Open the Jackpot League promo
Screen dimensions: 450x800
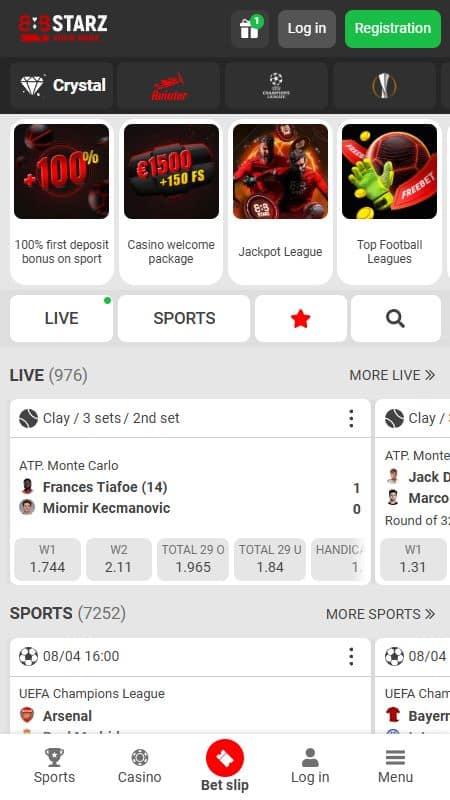(x=280, y=202)
